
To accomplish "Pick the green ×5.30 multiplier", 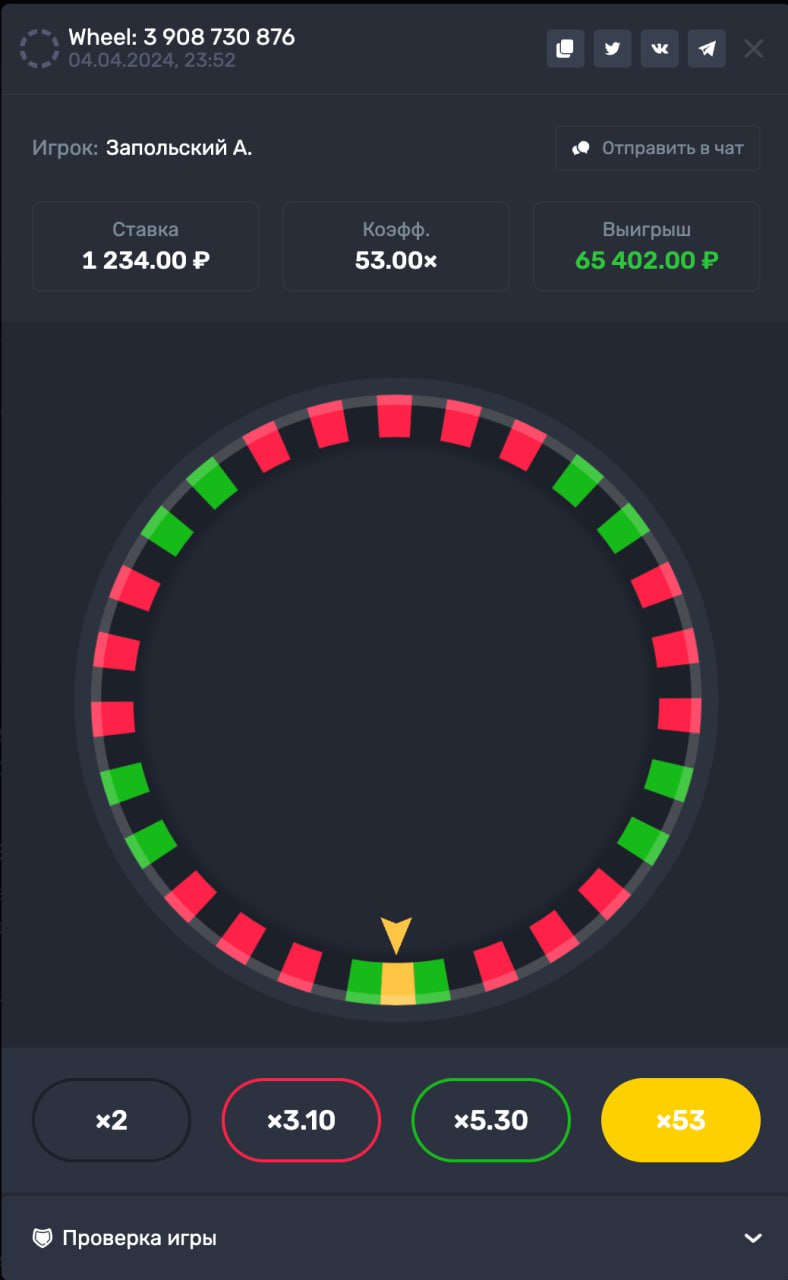I will tap(491, 1120).
